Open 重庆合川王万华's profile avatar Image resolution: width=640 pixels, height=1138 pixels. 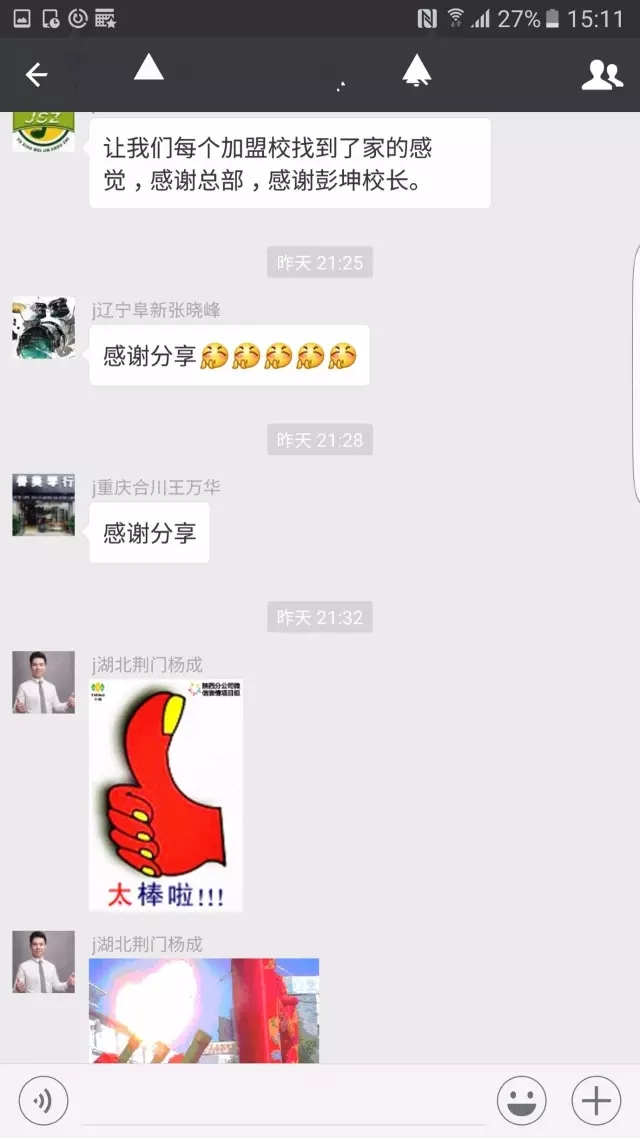coord(43,505)
